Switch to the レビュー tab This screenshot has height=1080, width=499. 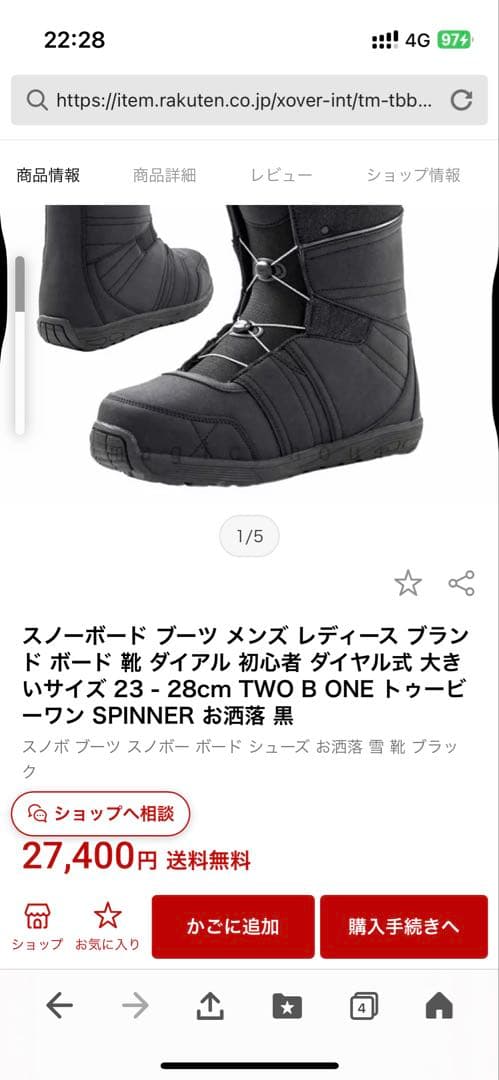(x=281, y=175)
